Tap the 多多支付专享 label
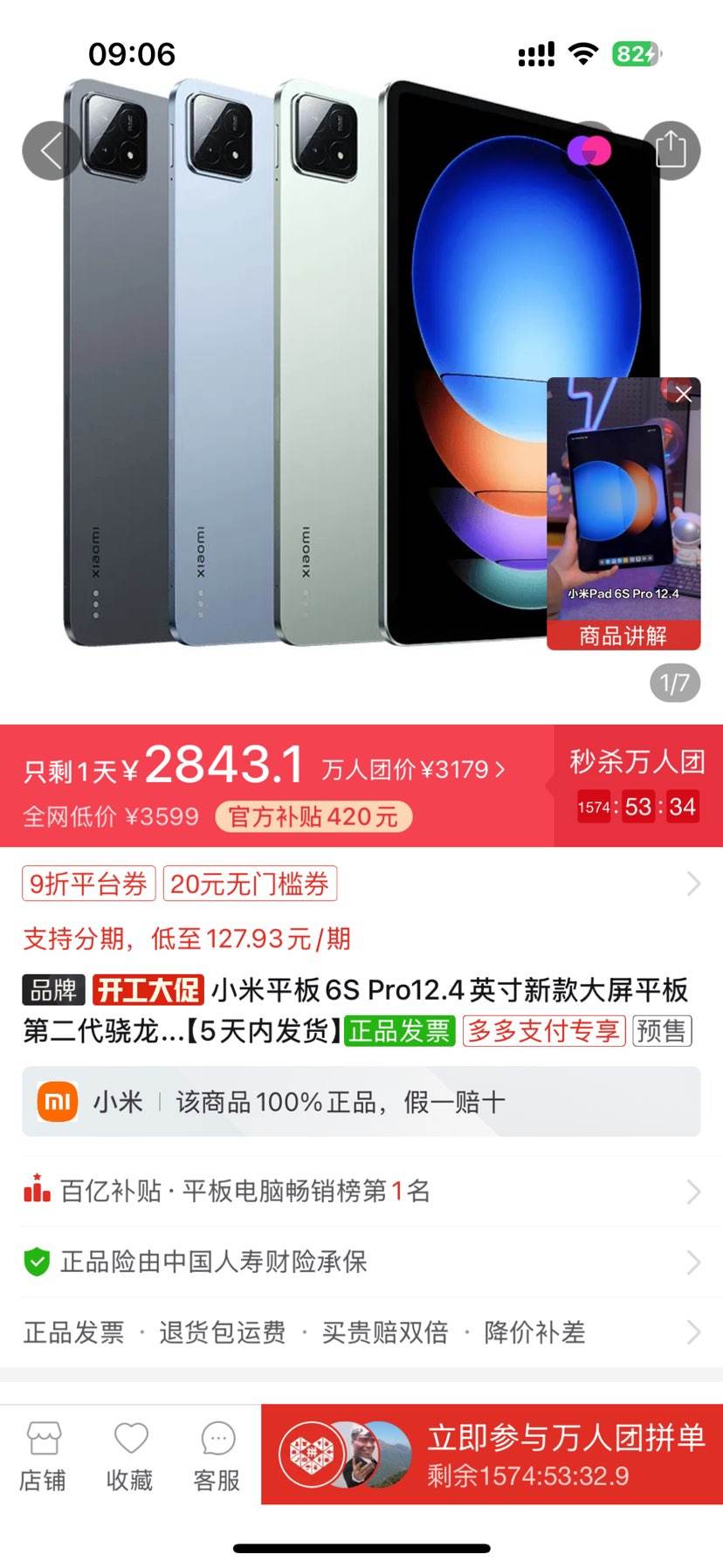 (x=544, y=1031)
